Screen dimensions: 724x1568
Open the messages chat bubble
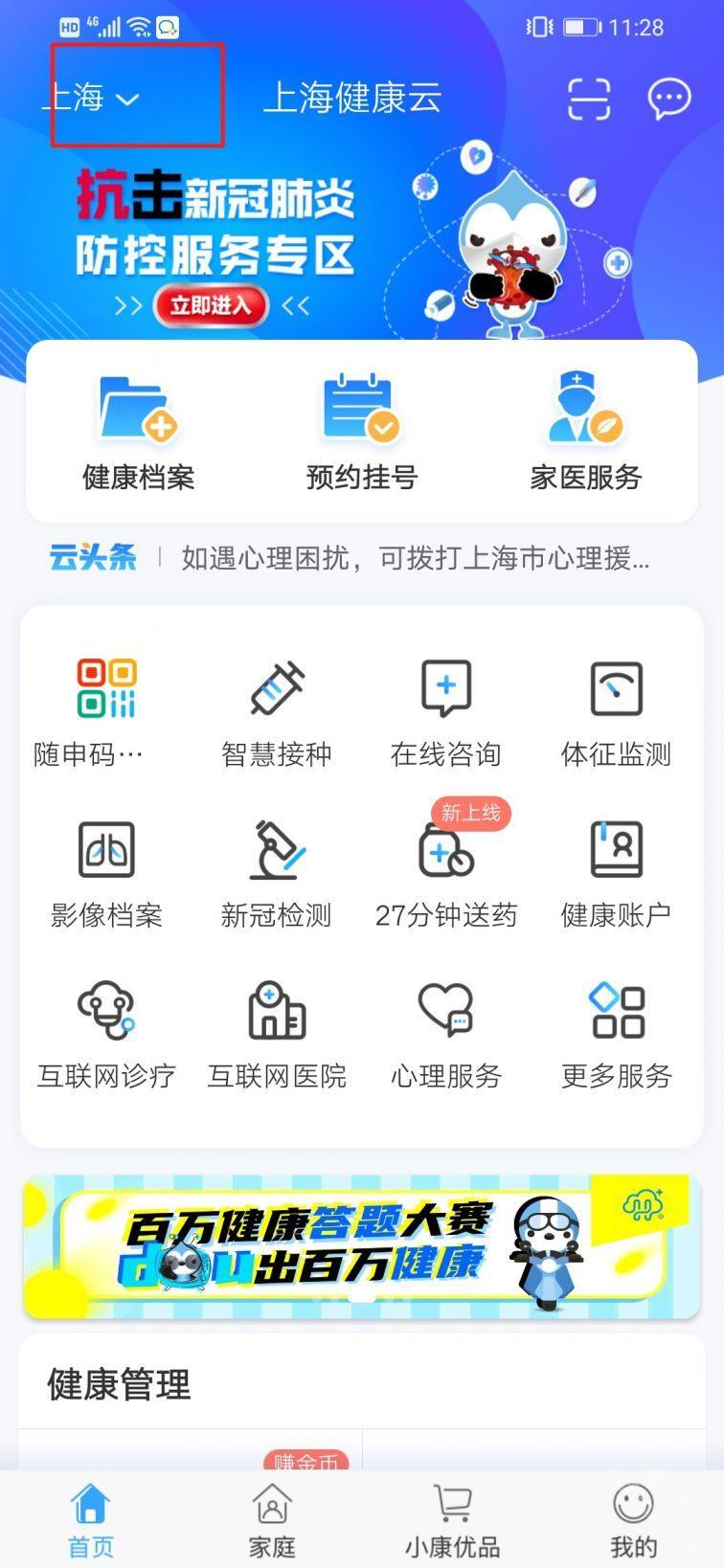coord(668,98)
